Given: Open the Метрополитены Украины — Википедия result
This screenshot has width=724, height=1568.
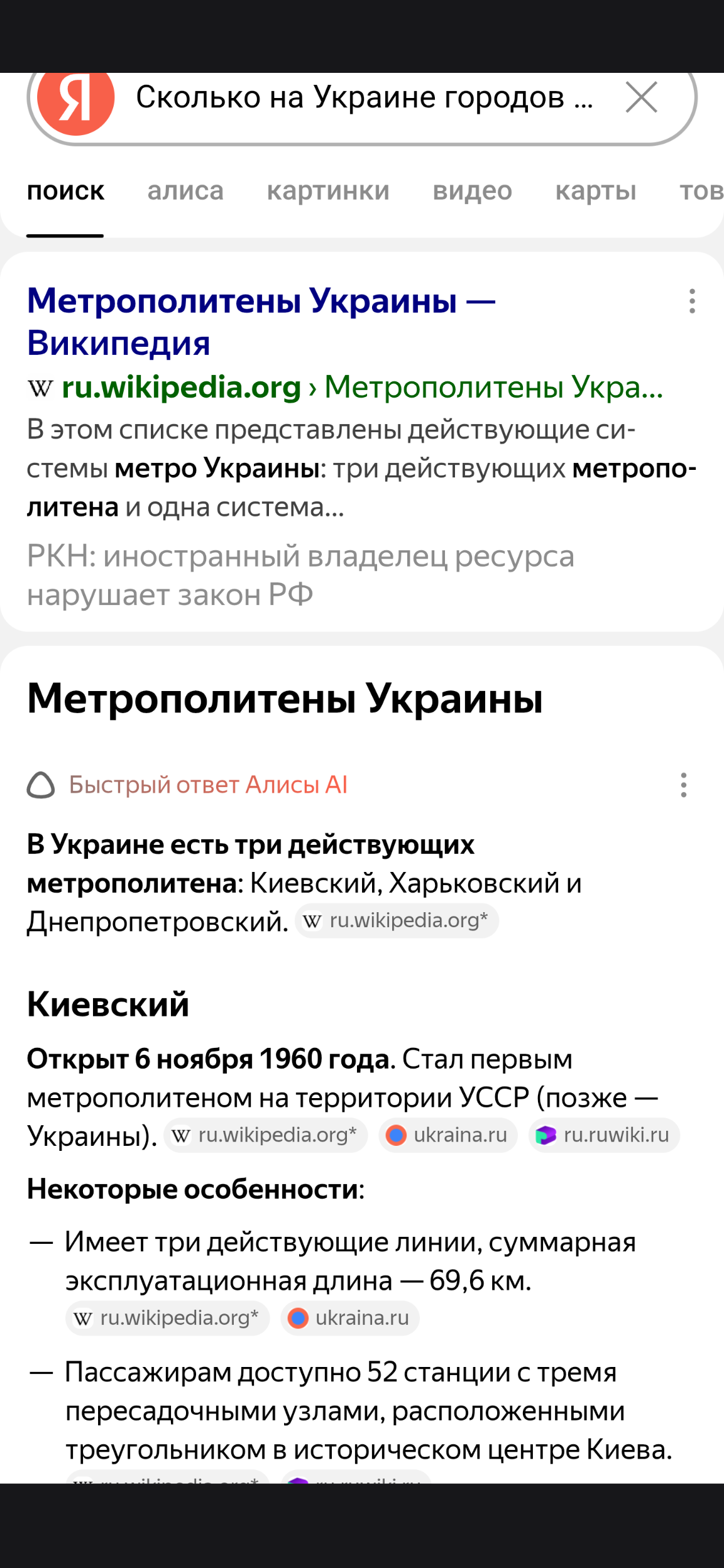Looking at the screenshot, I should (261, 321).
